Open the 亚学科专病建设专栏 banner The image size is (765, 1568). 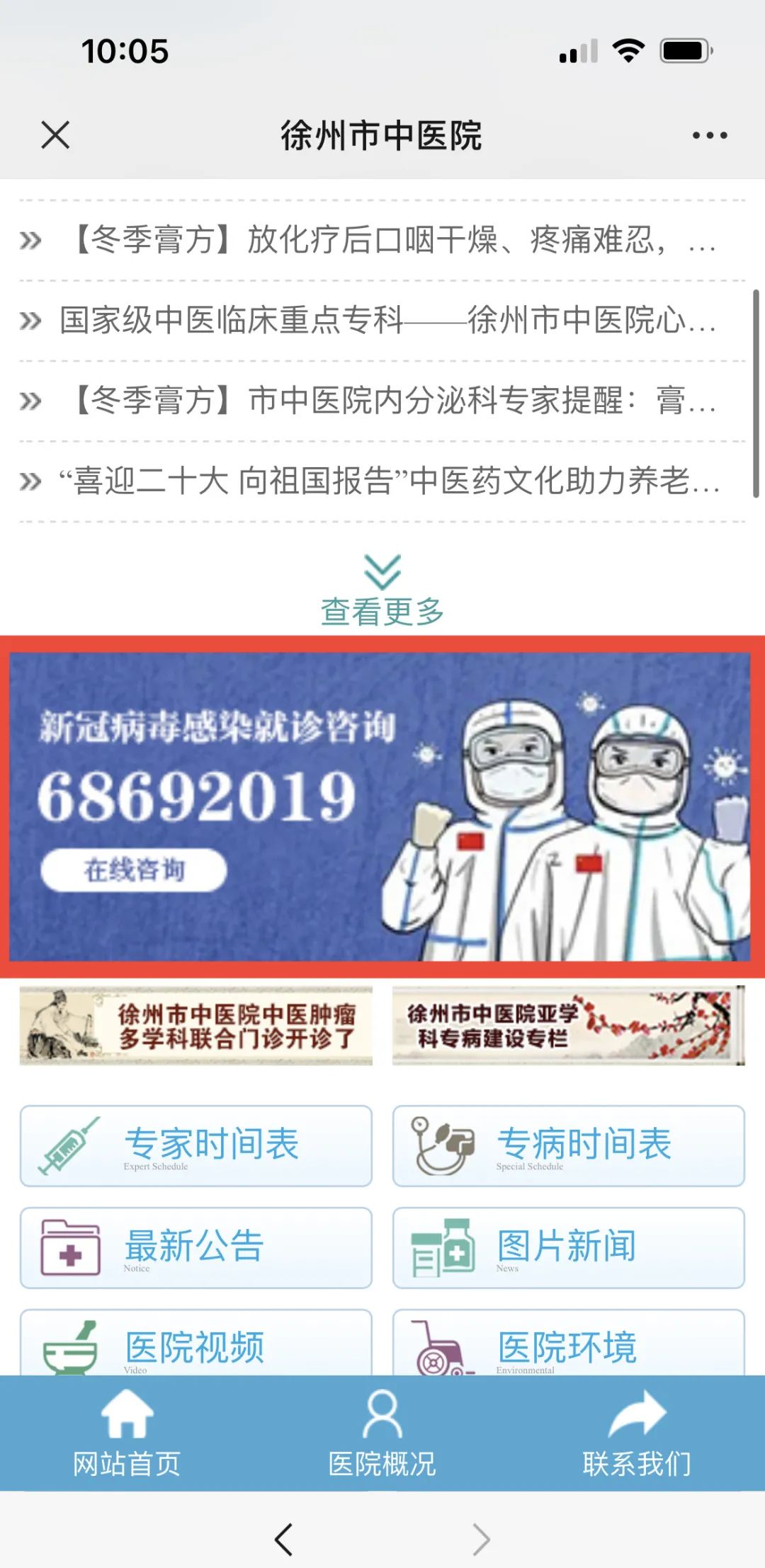tap(568, 1026)
